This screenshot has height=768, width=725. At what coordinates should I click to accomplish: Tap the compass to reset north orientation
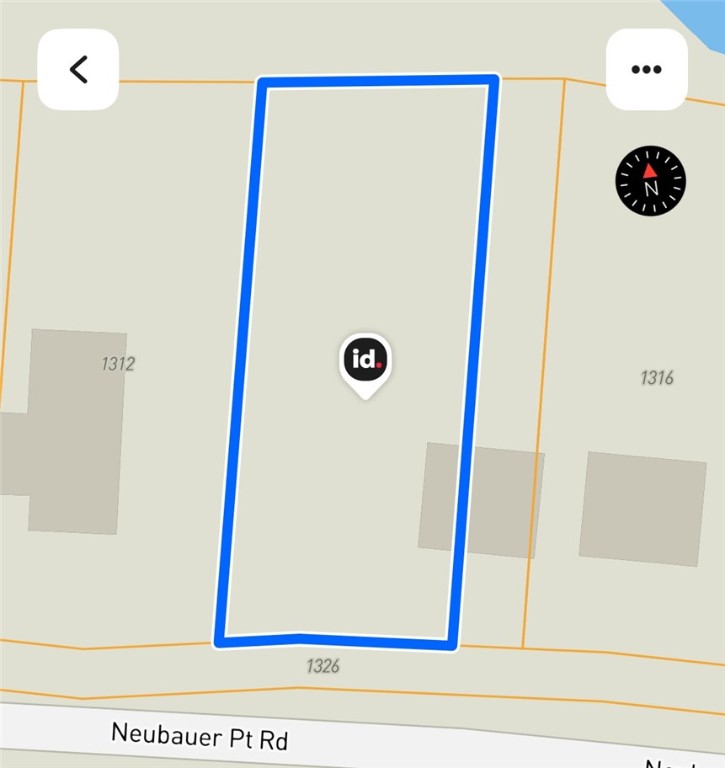coord(650,181)
